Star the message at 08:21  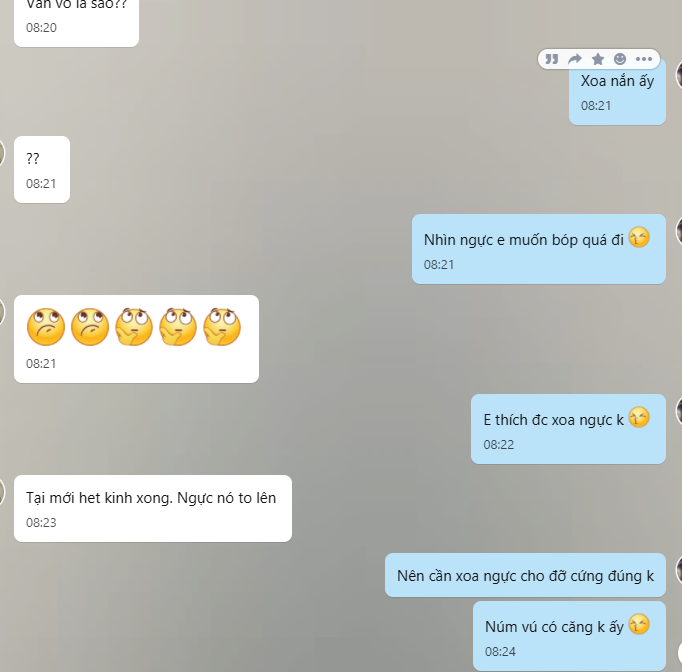pyautogui.click(x=598, y=59)
